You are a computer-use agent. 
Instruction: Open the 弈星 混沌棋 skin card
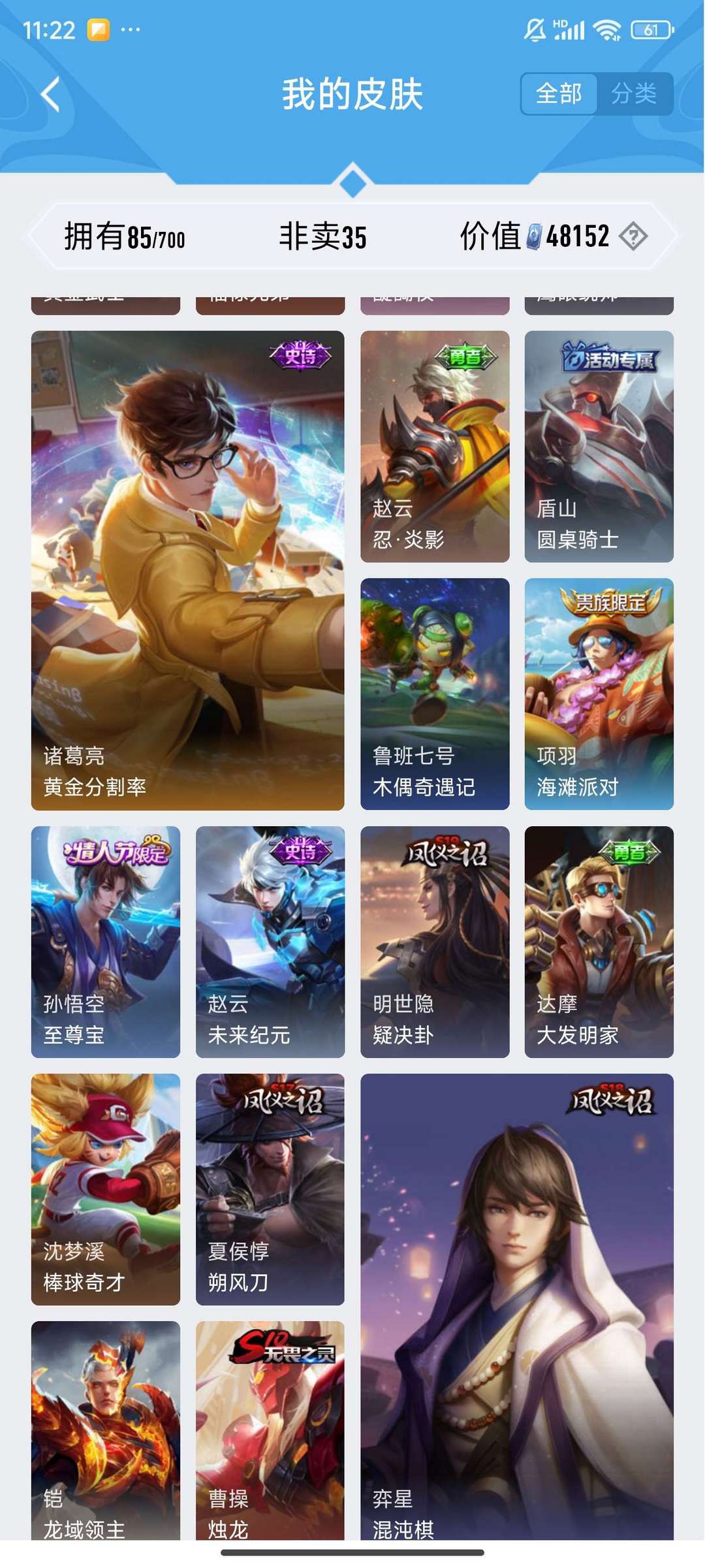coord(517,1307)
